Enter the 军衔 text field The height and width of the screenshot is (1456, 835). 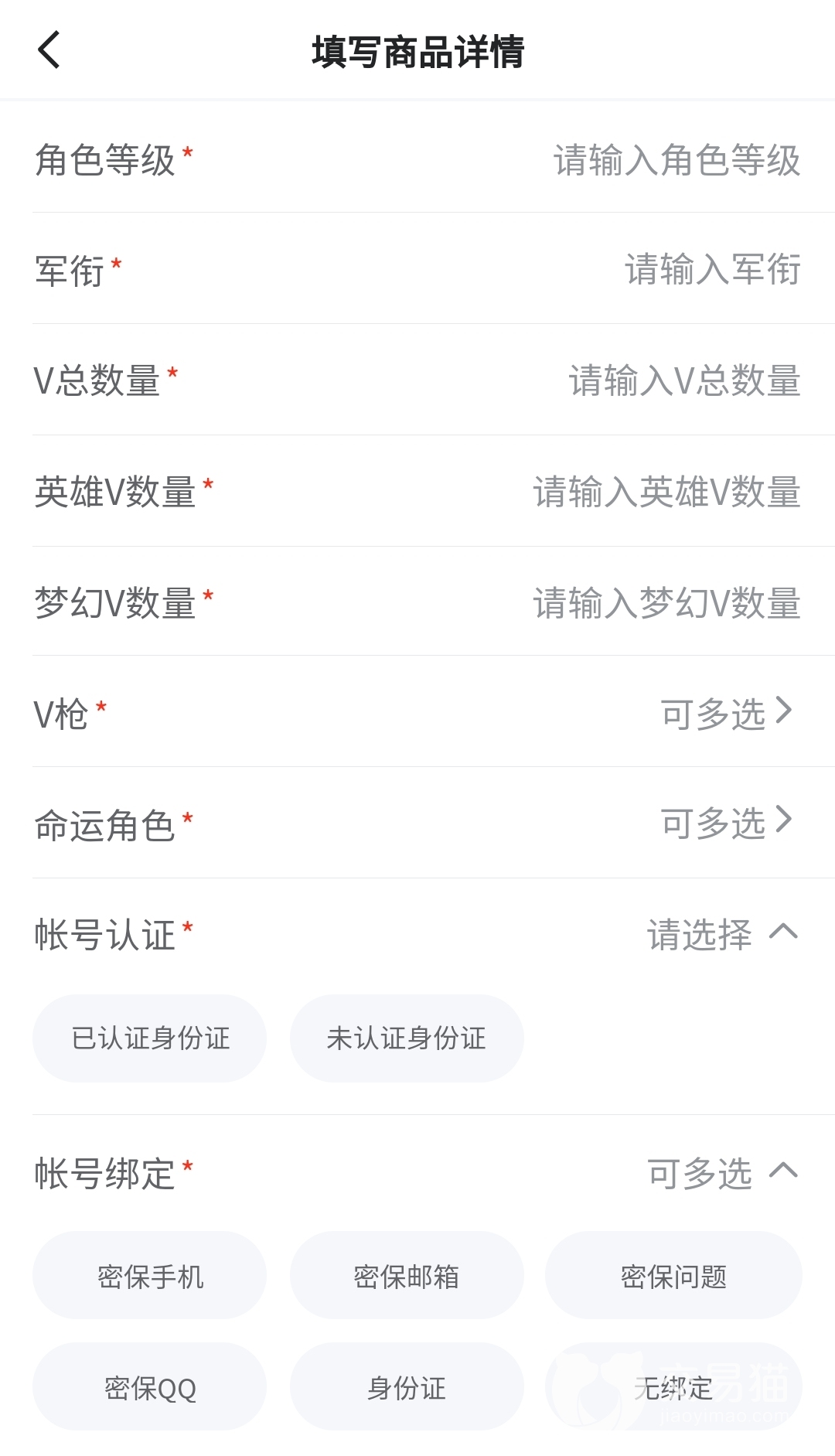click(711, 270)
